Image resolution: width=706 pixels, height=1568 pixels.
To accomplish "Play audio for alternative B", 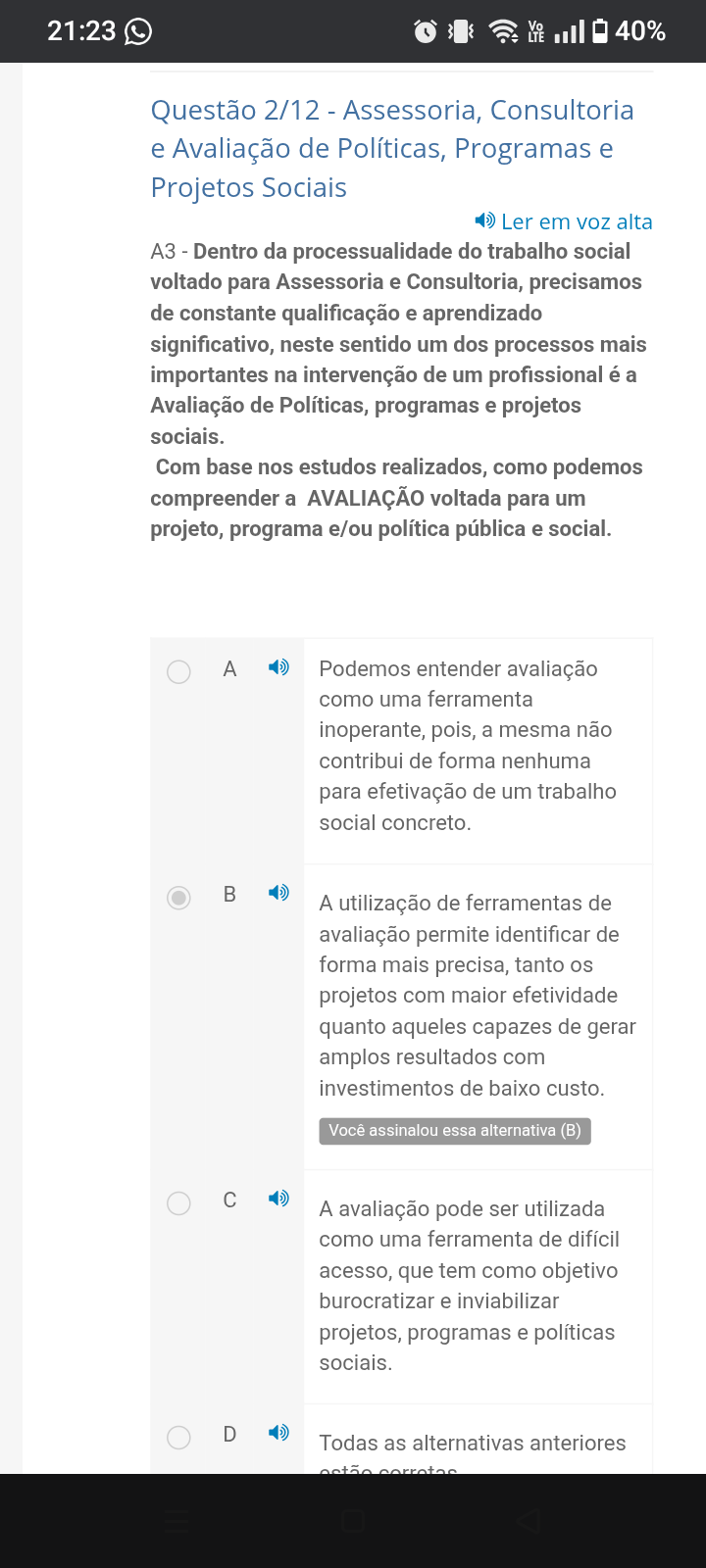I will (x=278, y=893).
